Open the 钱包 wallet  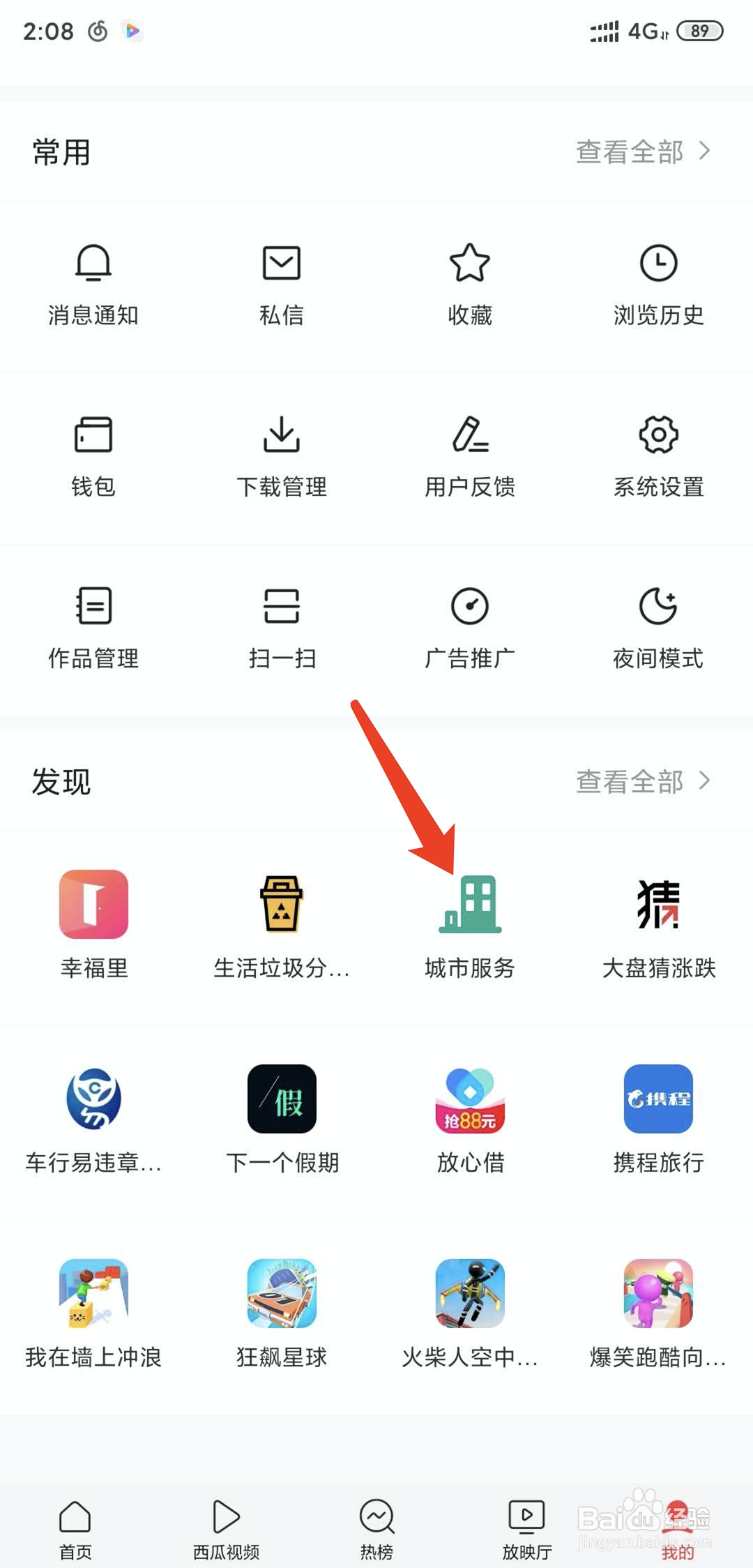point(93,453)
